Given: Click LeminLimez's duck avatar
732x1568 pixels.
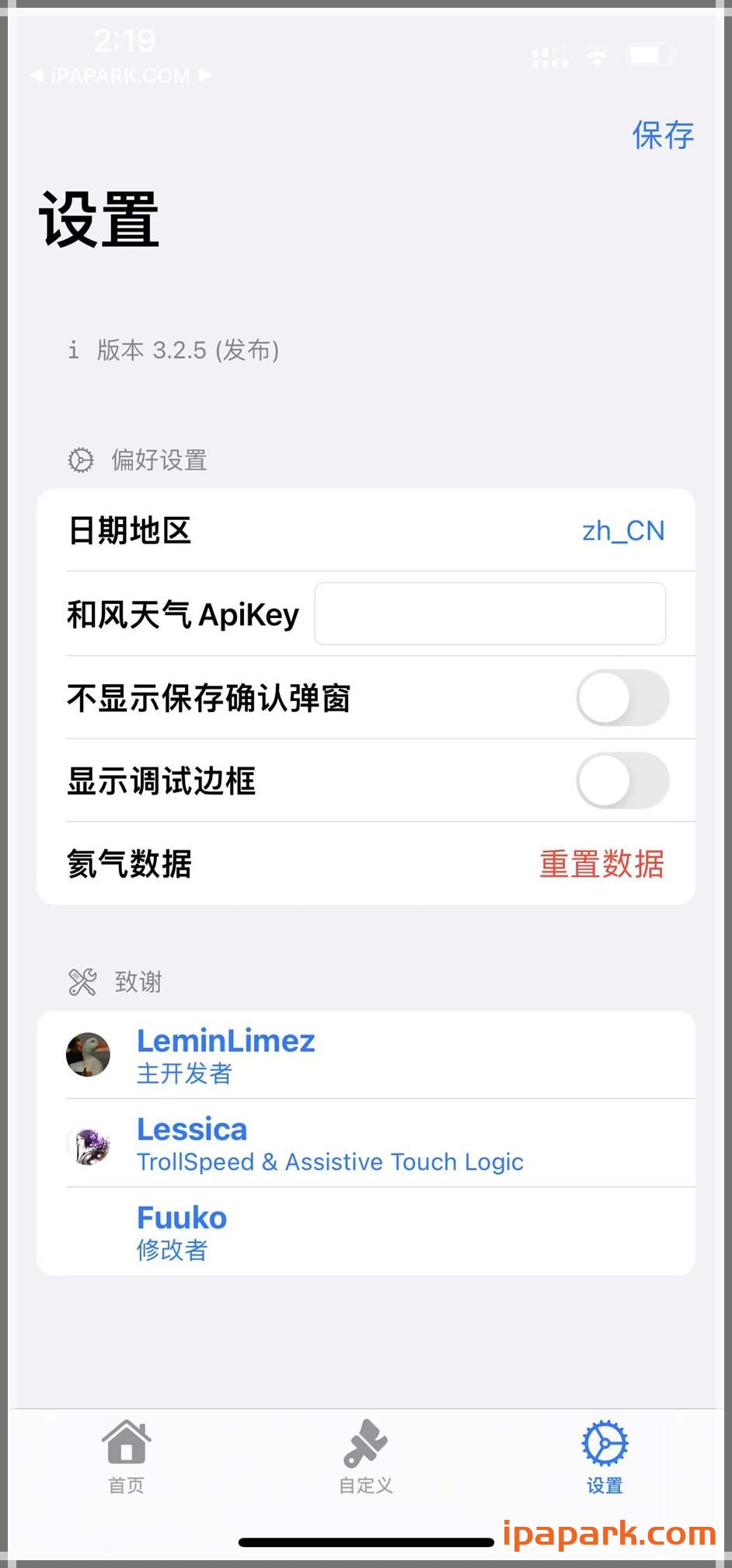Looking at the screenshot, I should point(88,1055).
